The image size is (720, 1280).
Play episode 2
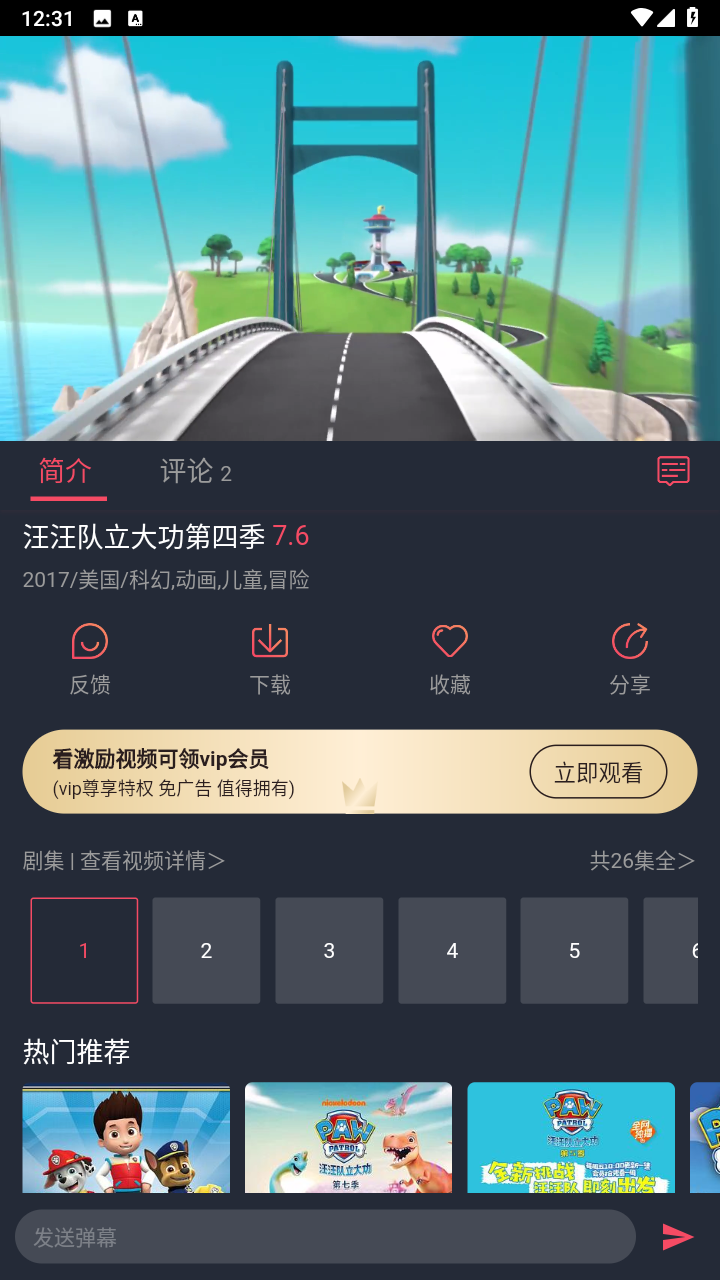tap(206, 950)
